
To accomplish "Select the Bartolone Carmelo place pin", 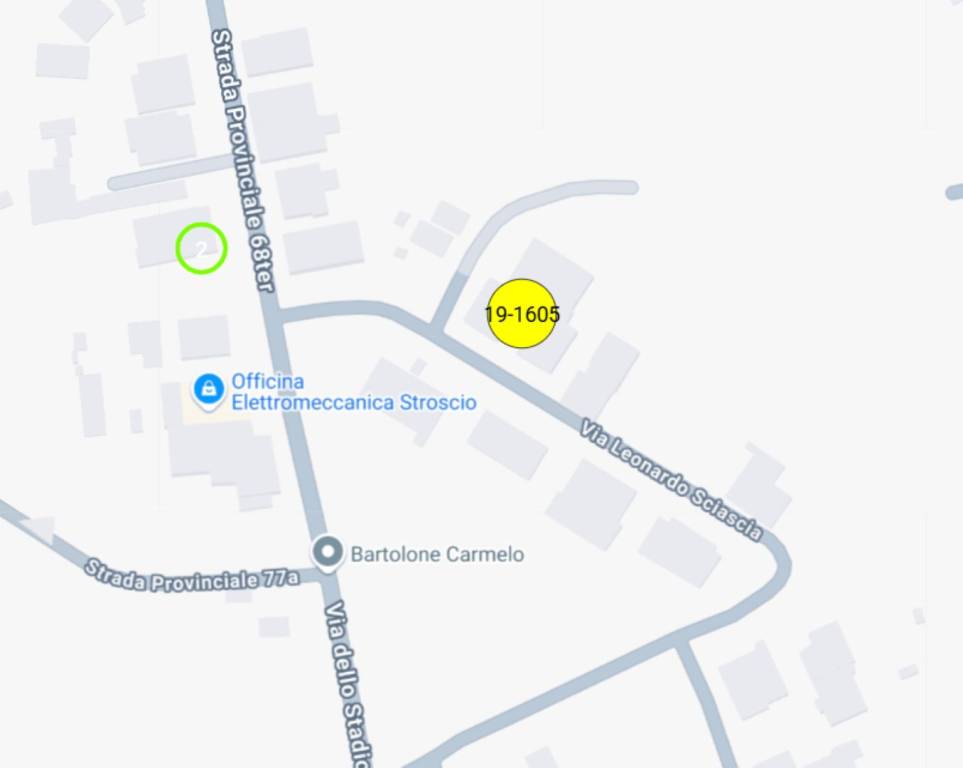I will (x=327, y=552).
